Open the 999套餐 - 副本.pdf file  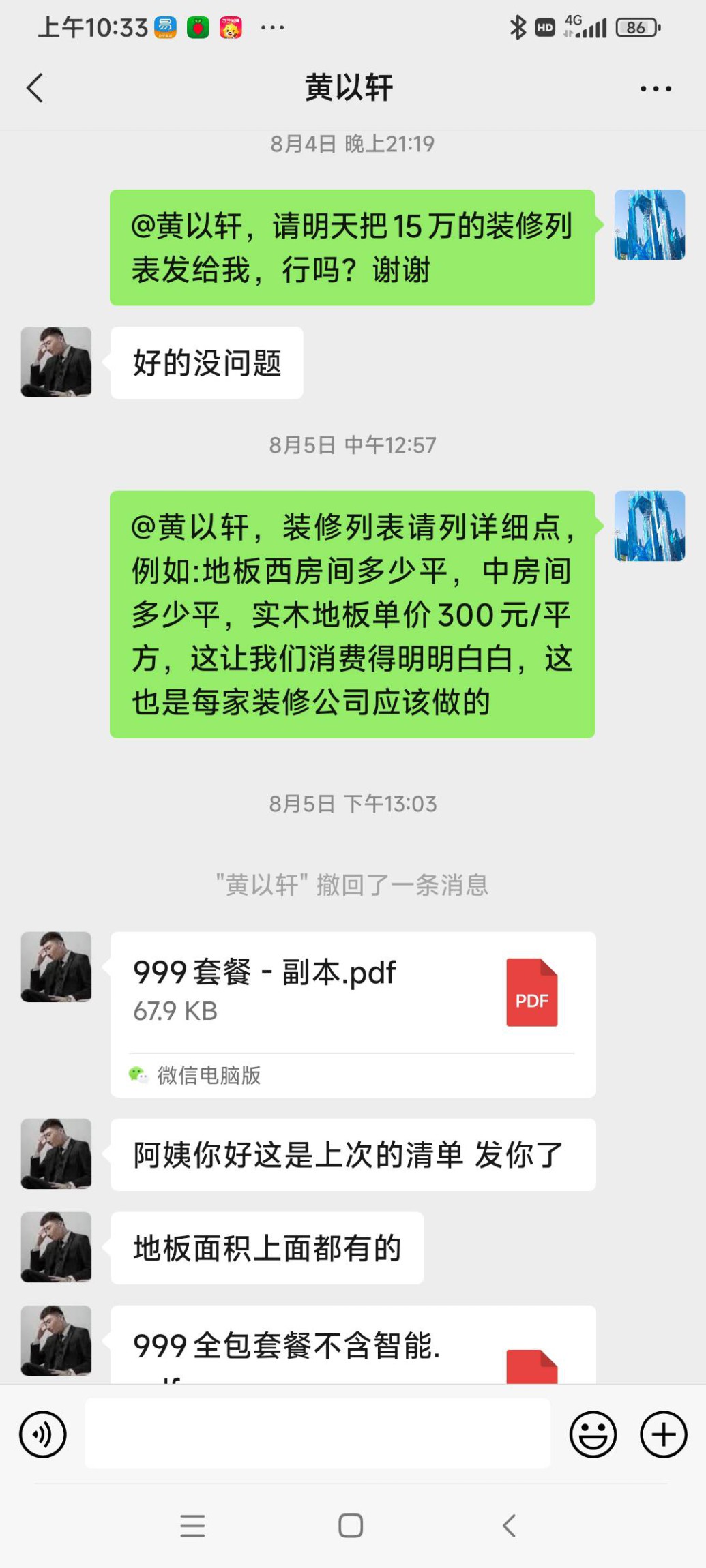tap(353, 992)
